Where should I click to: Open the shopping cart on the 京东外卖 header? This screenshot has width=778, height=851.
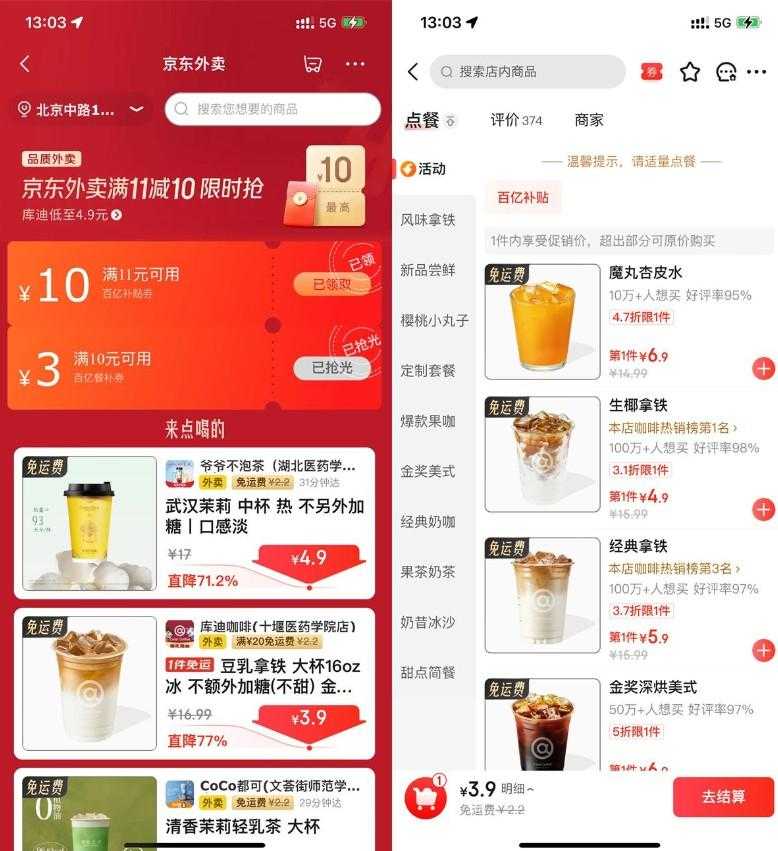tap(312, 63)
